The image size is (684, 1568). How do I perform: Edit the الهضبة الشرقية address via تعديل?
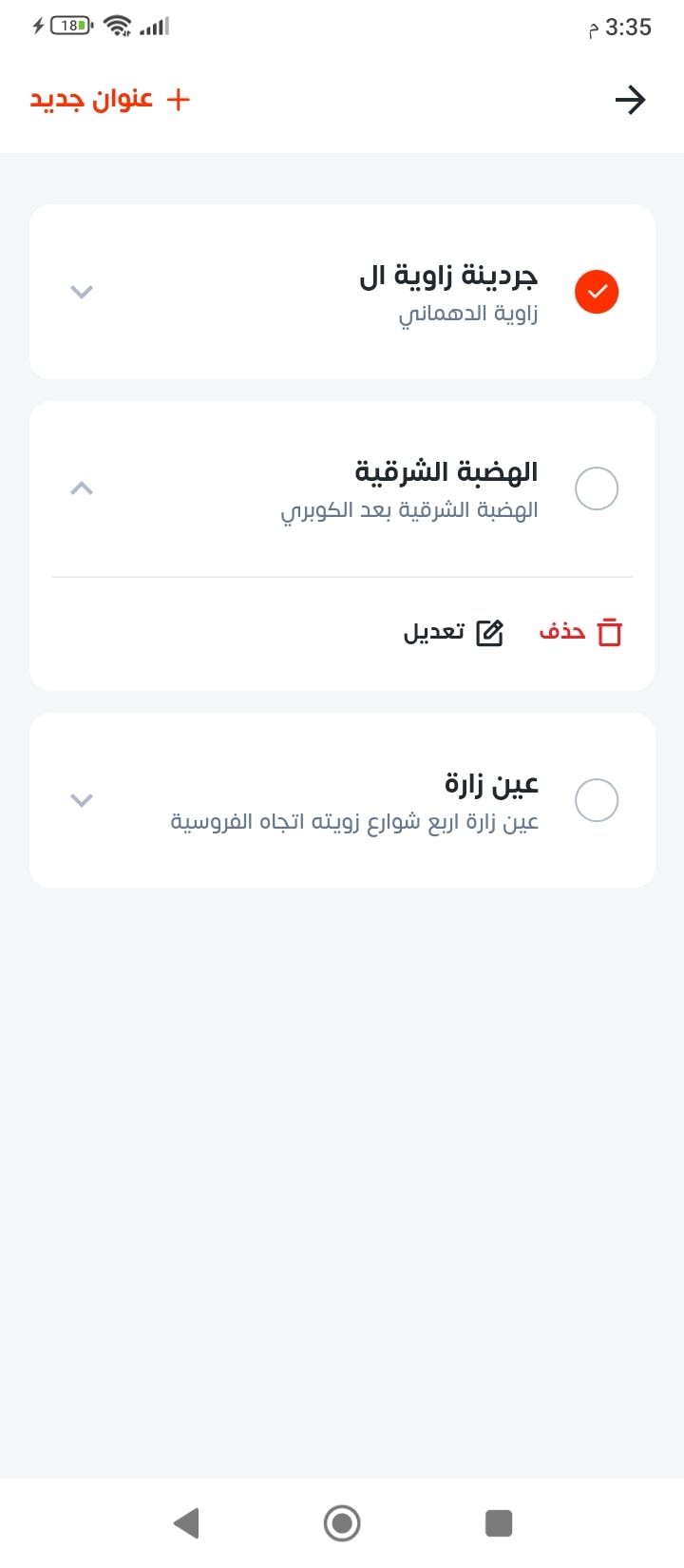(x=453, y=632)
